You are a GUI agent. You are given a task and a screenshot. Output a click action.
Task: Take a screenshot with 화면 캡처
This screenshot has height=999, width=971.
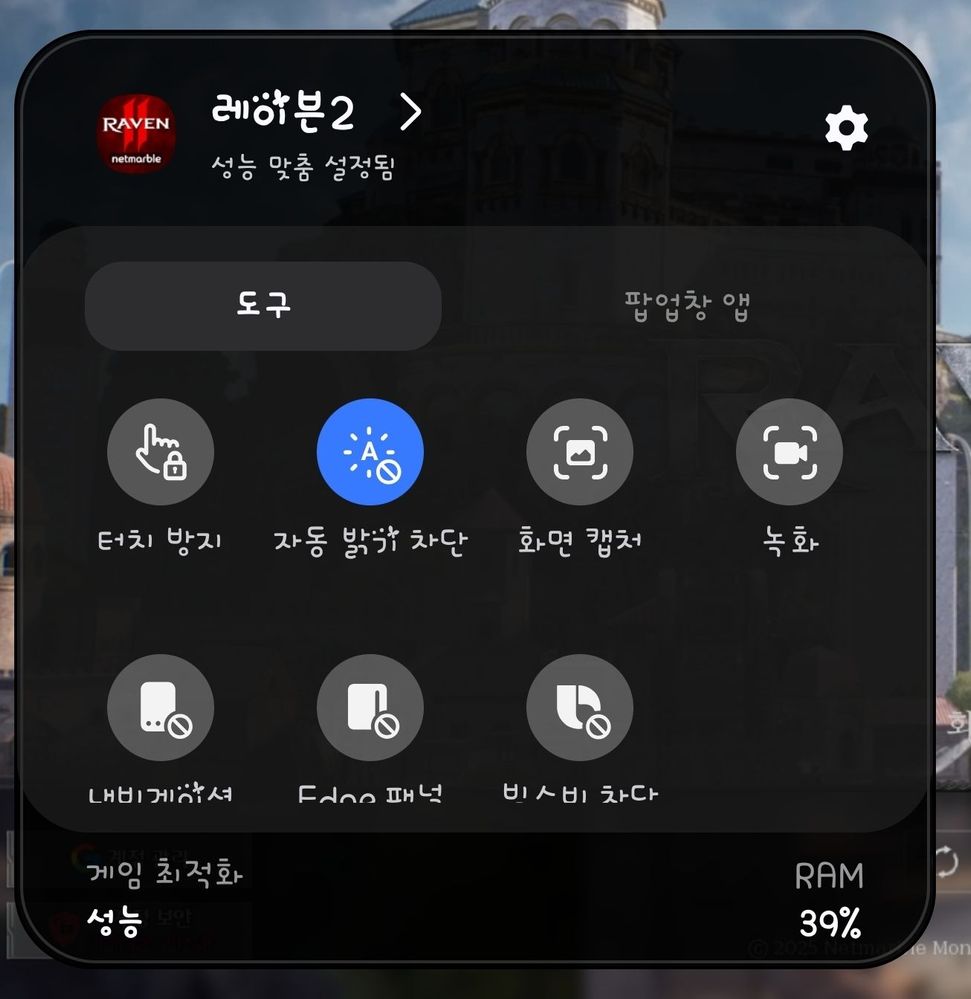point(579,452)
